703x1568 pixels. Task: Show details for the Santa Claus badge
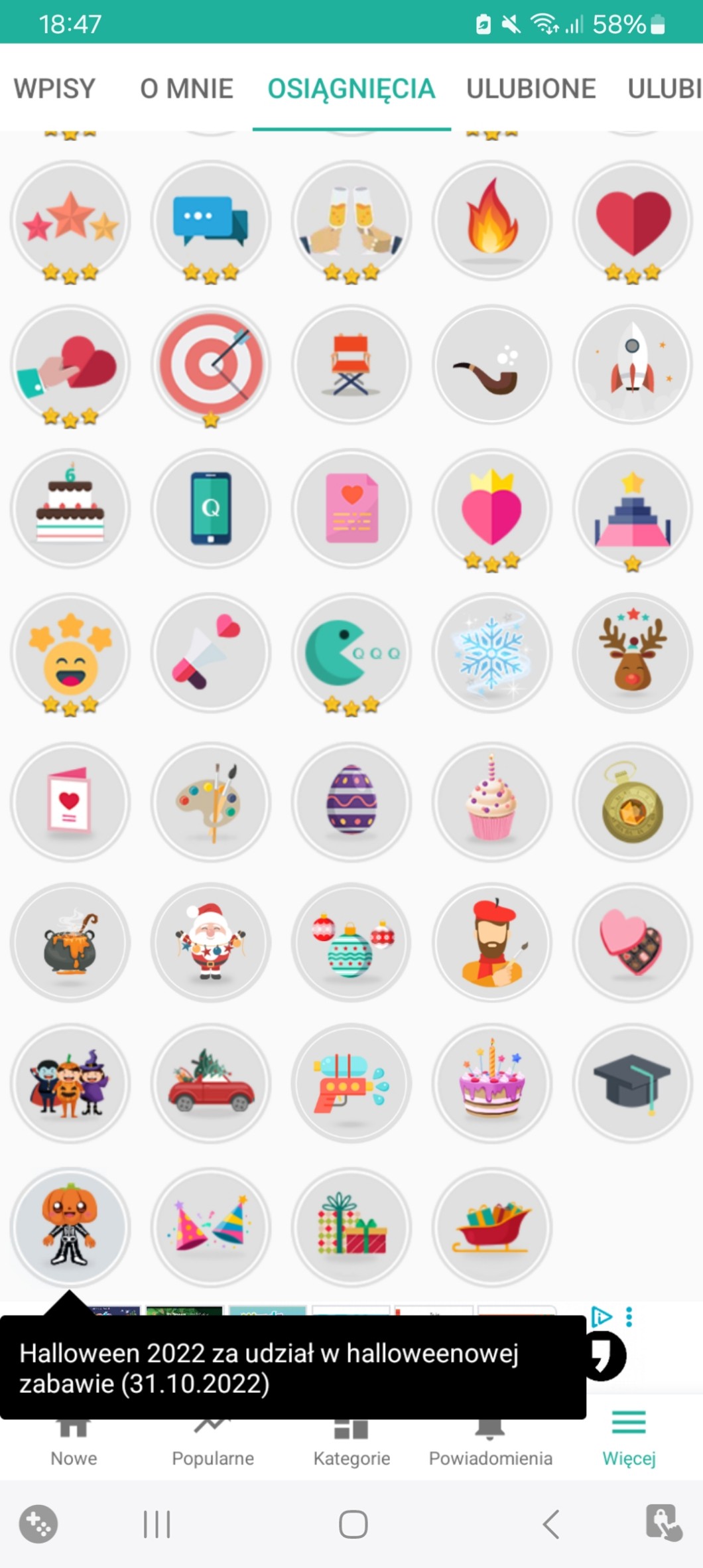(211, 942)
